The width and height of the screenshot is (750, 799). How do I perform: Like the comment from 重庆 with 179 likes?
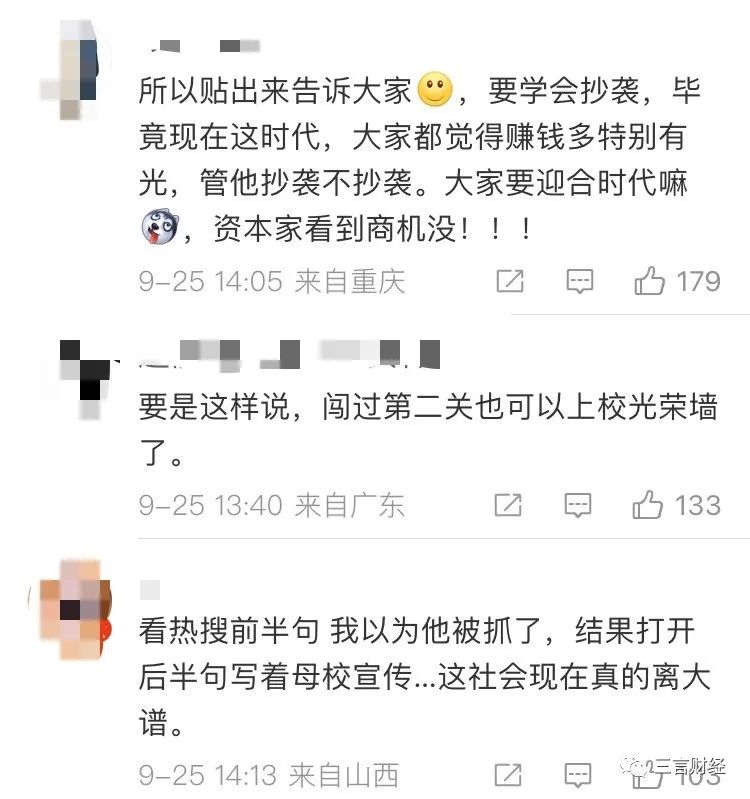pyautogui.click(x=651, y=281)
